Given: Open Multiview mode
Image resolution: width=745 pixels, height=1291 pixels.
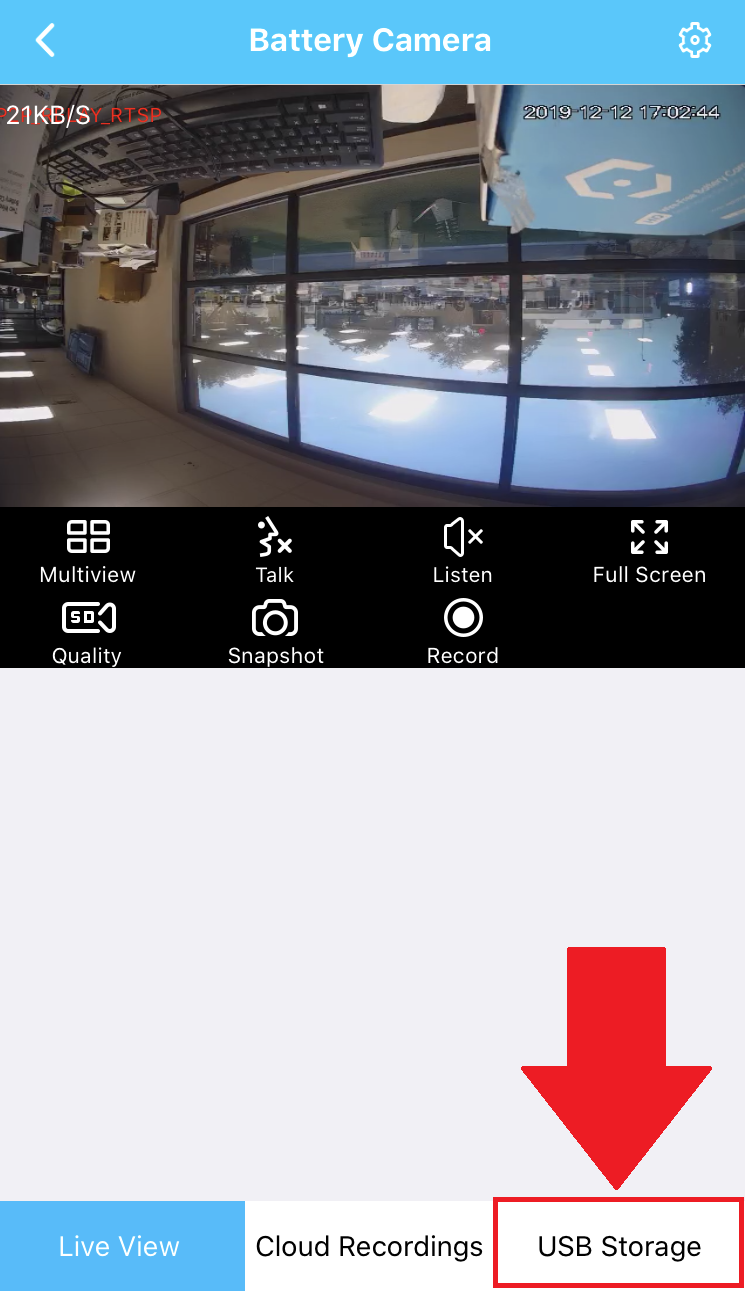Looking at the screenshot, I should tap(88, 551).
